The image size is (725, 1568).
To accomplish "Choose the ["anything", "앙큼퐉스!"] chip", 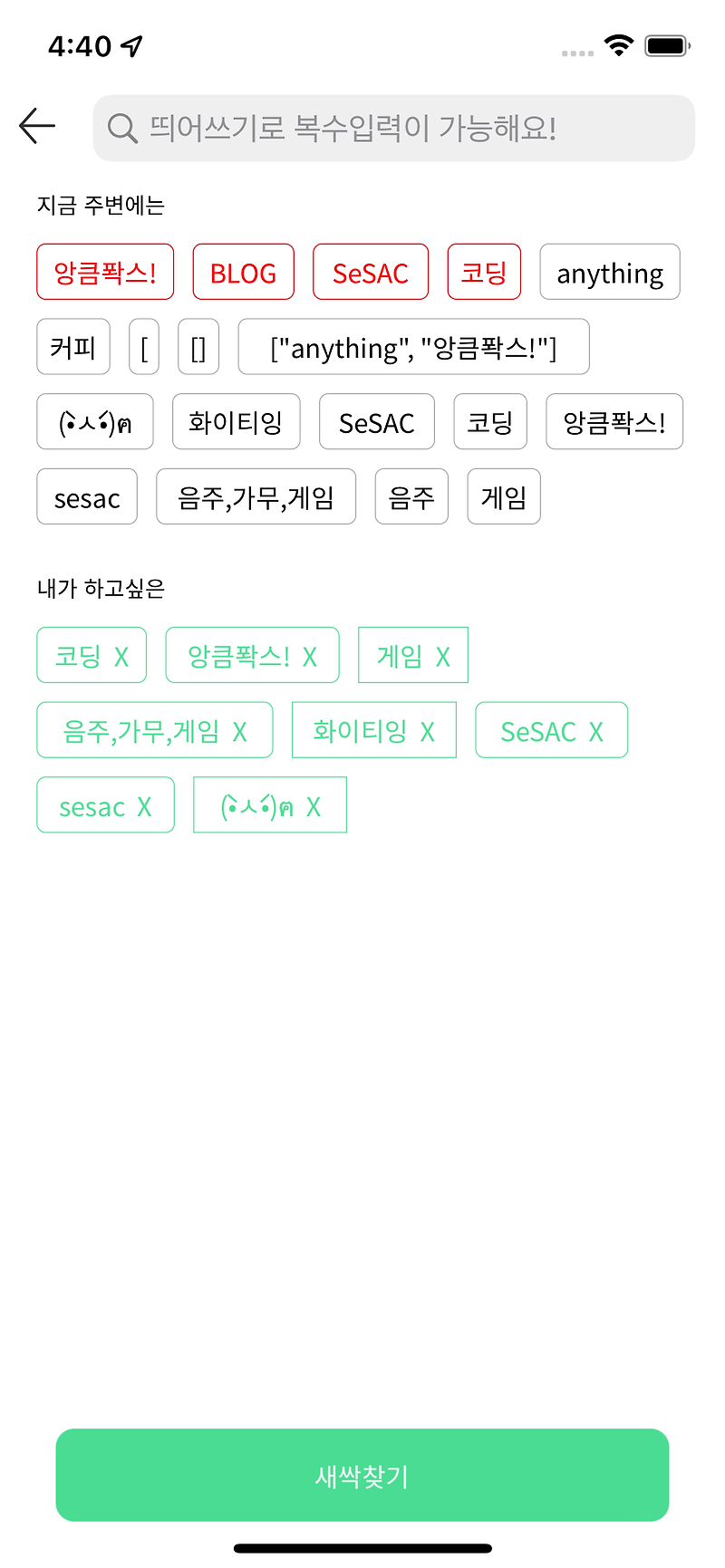I will tap(414, 347).
